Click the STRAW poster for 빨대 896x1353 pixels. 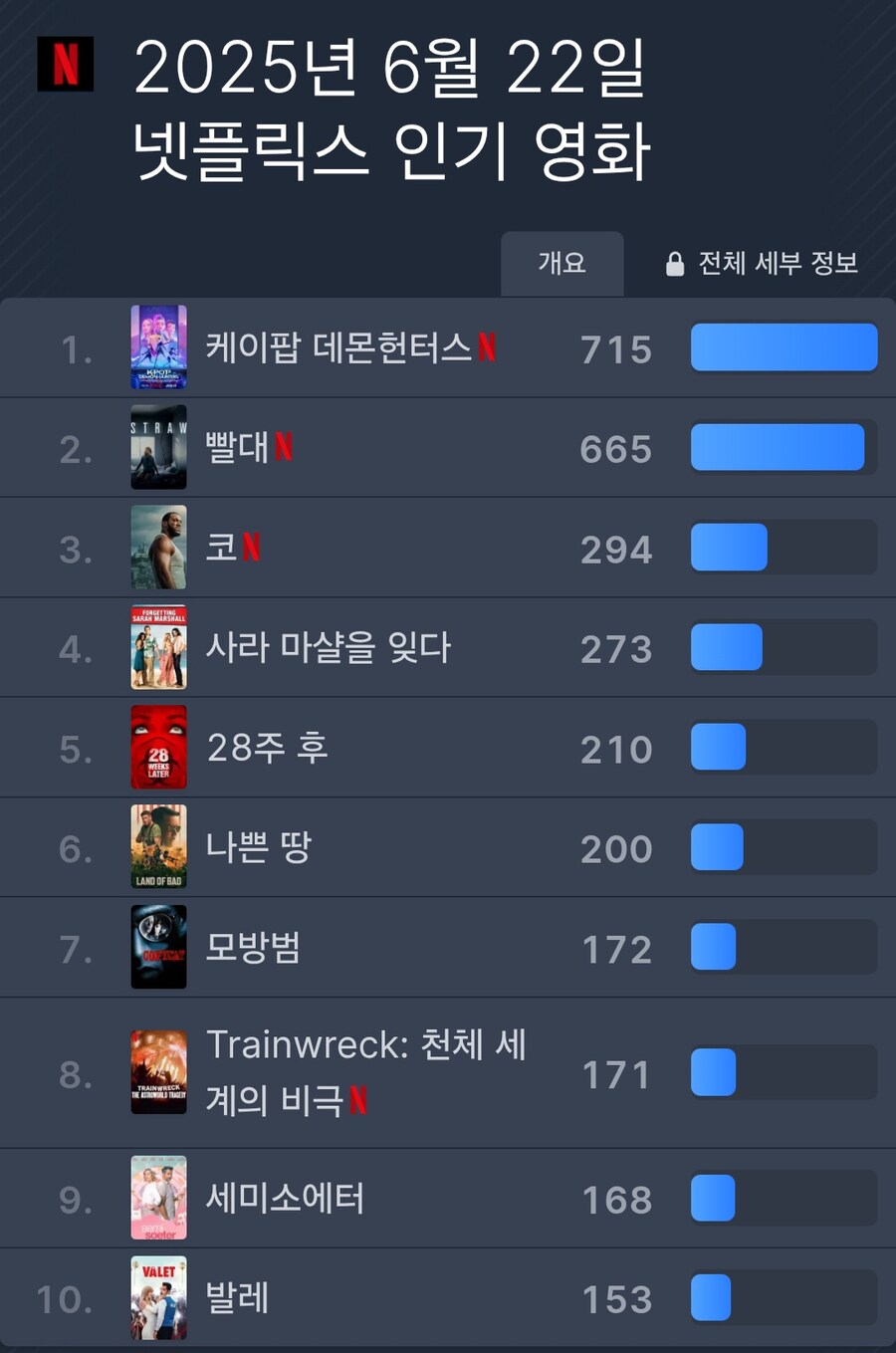158,447
